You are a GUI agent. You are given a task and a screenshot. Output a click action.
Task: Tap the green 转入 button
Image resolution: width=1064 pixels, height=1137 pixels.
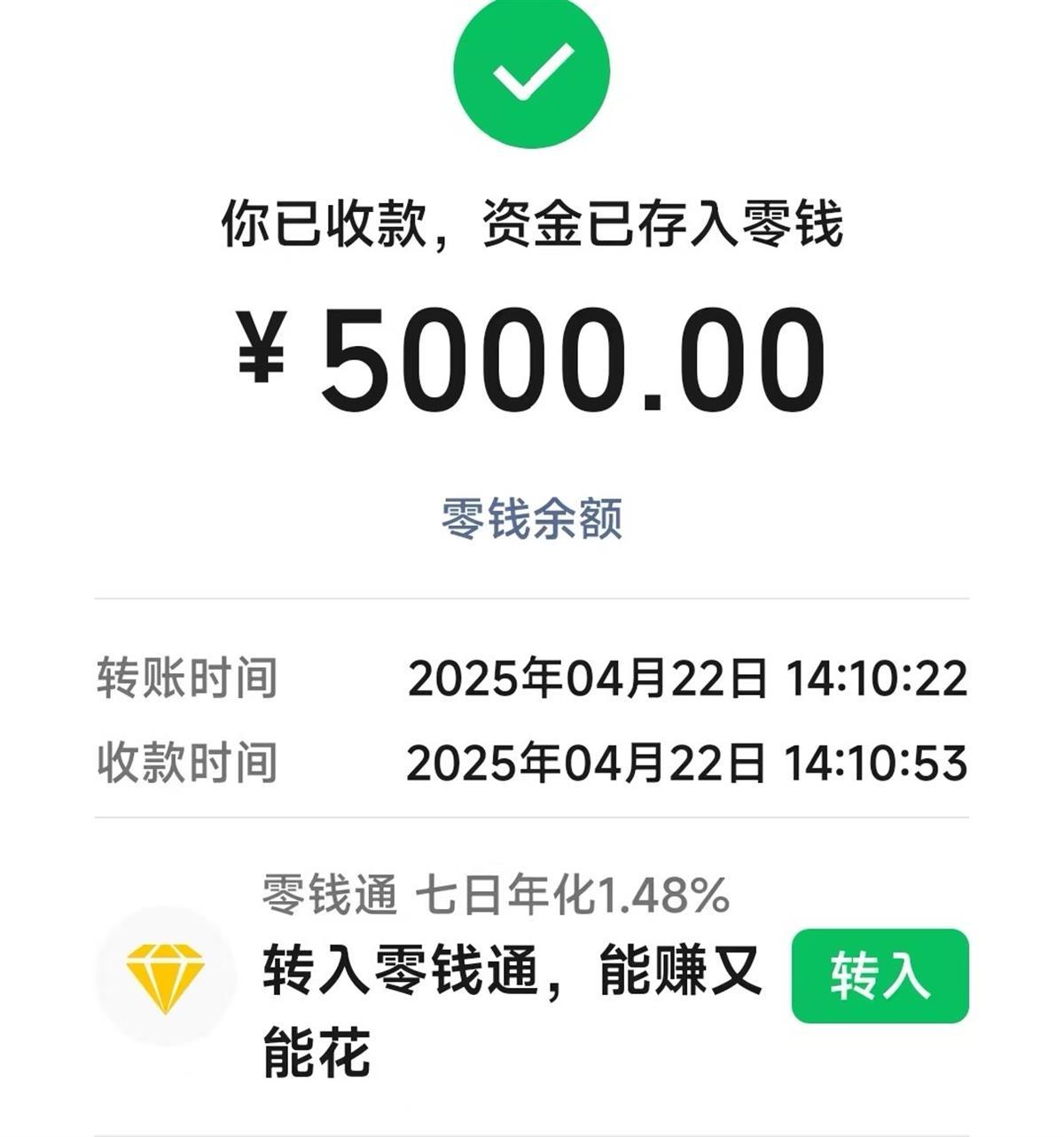point(880,976)
